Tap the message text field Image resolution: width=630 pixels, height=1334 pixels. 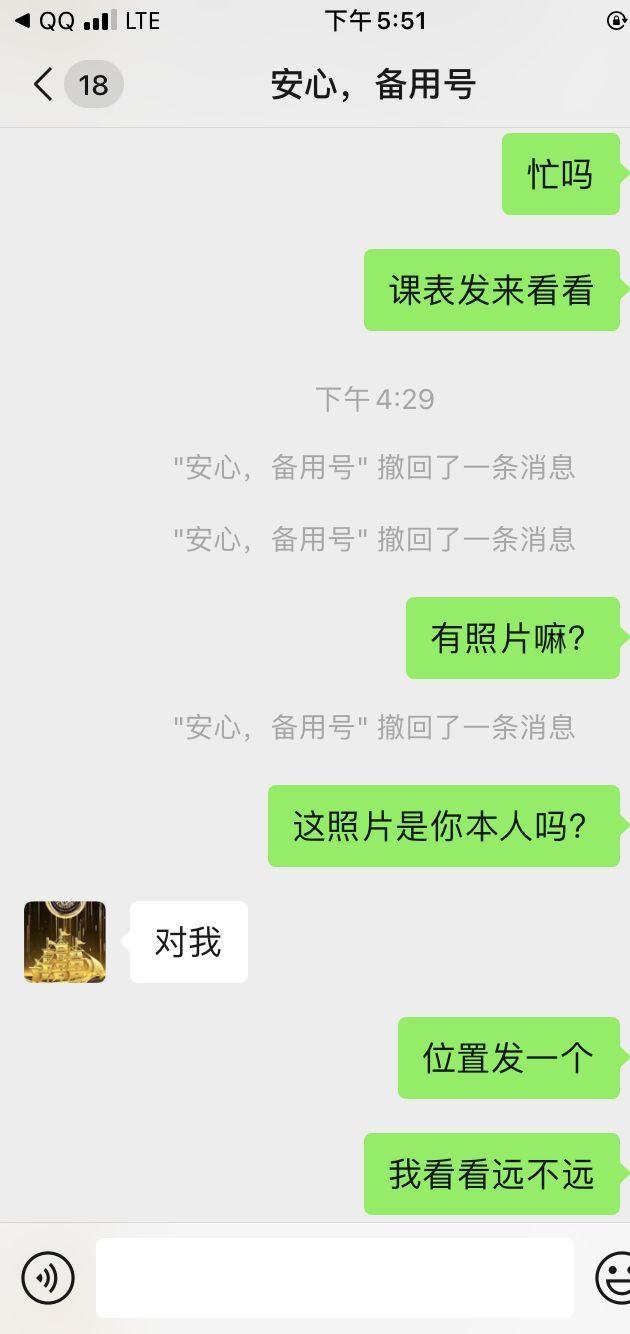tap(334, 1277)
